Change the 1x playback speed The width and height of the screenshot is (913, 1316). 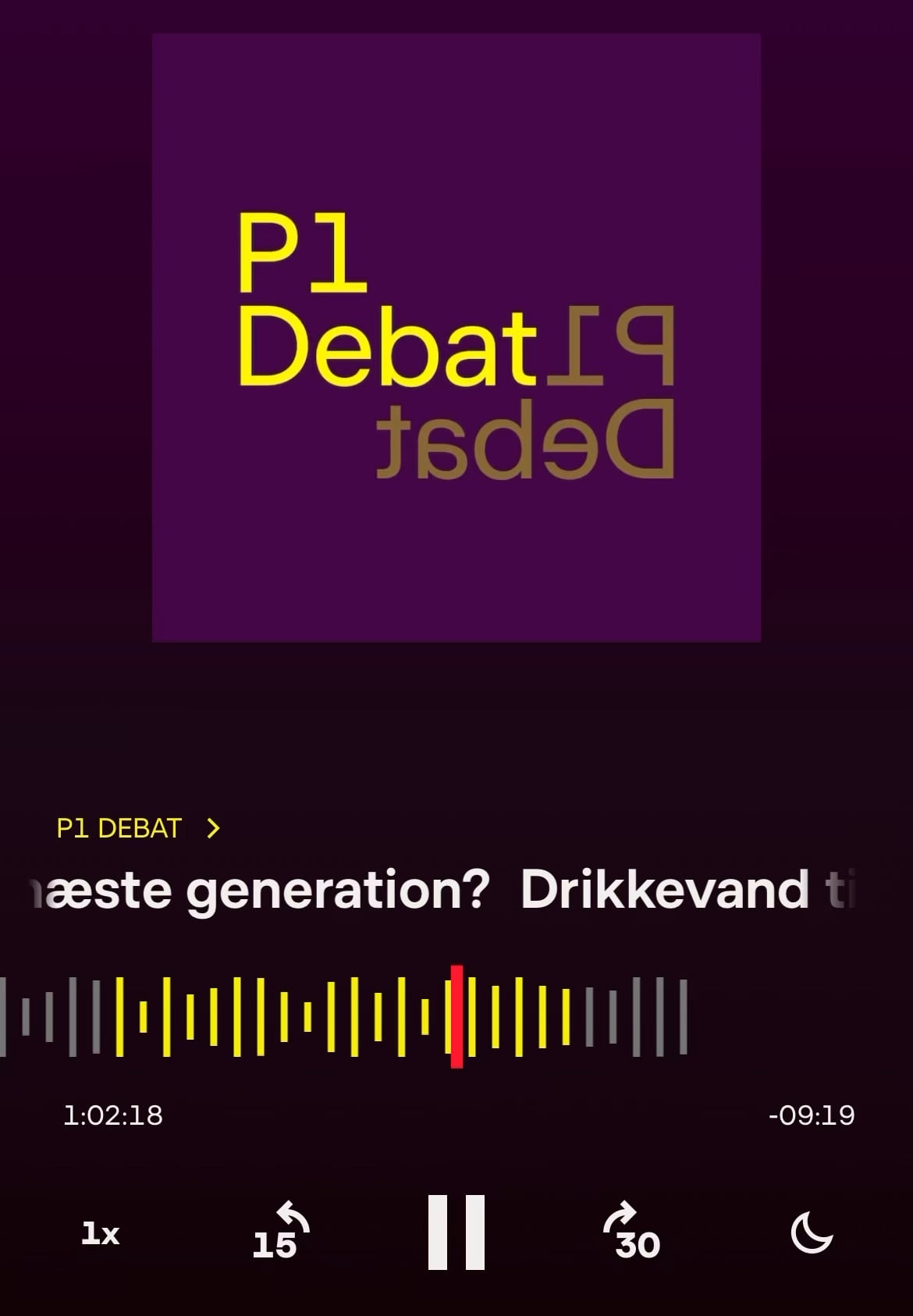[101, 1233]
